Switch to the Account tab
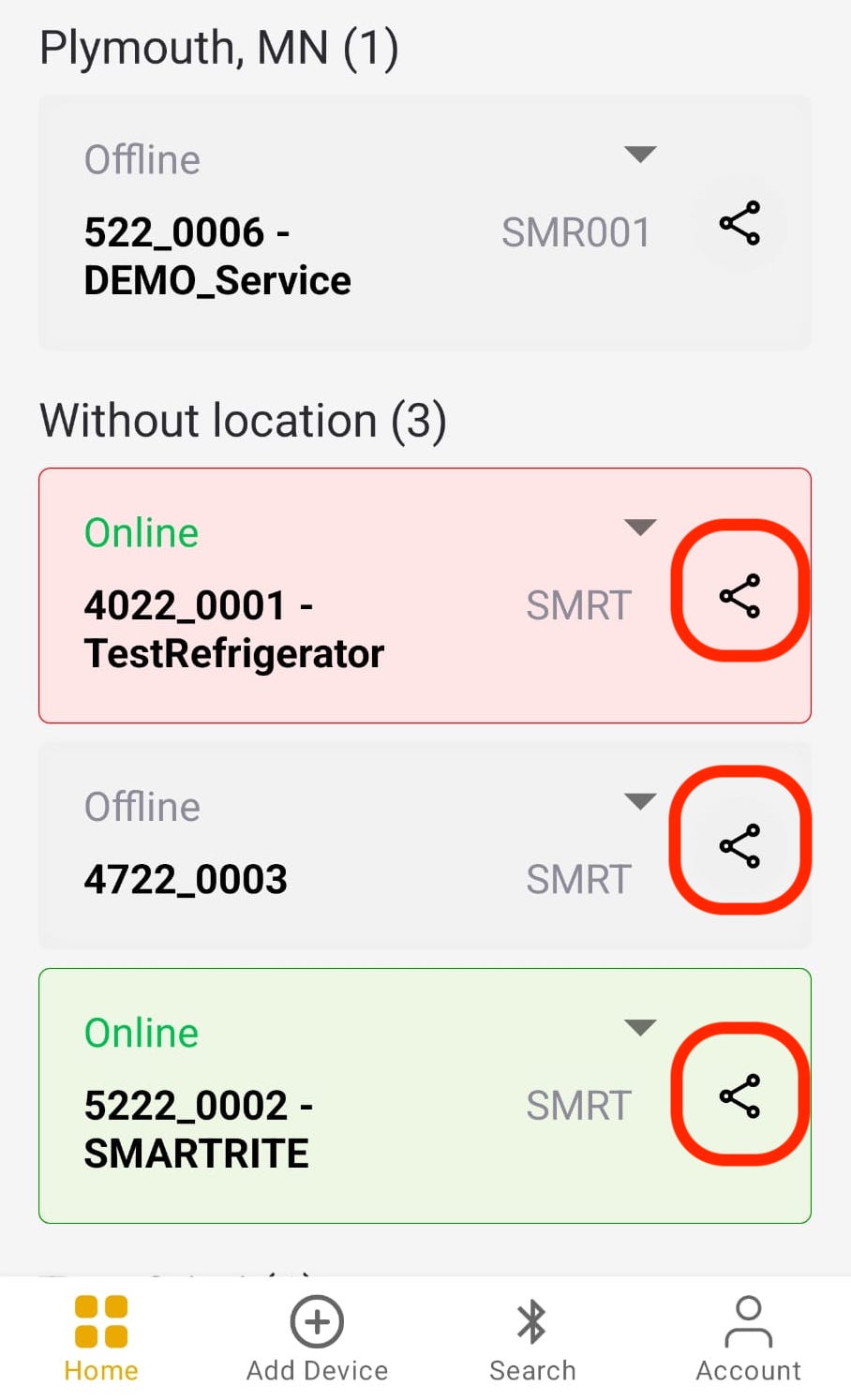This screenshot has height=1400, width=851. point(748,1338)
